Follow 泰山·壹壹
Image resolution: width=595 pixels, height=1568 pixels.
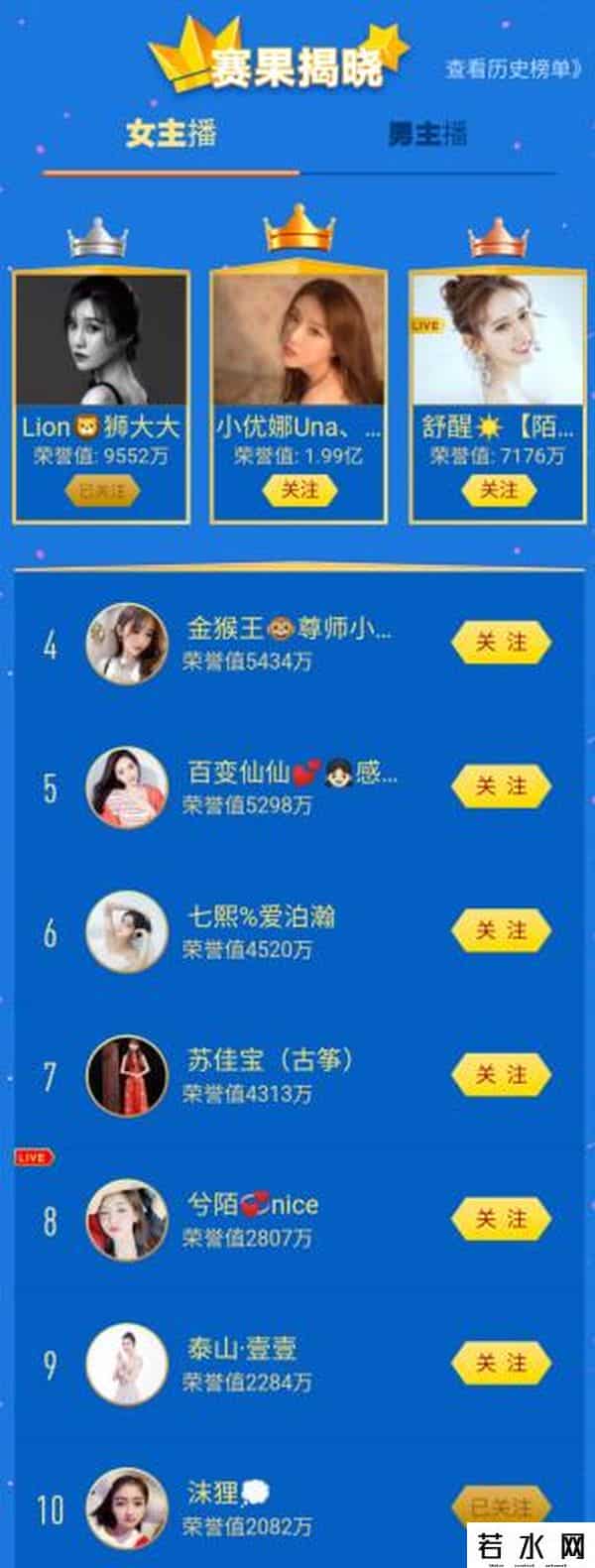click(x=501, y=1364)
